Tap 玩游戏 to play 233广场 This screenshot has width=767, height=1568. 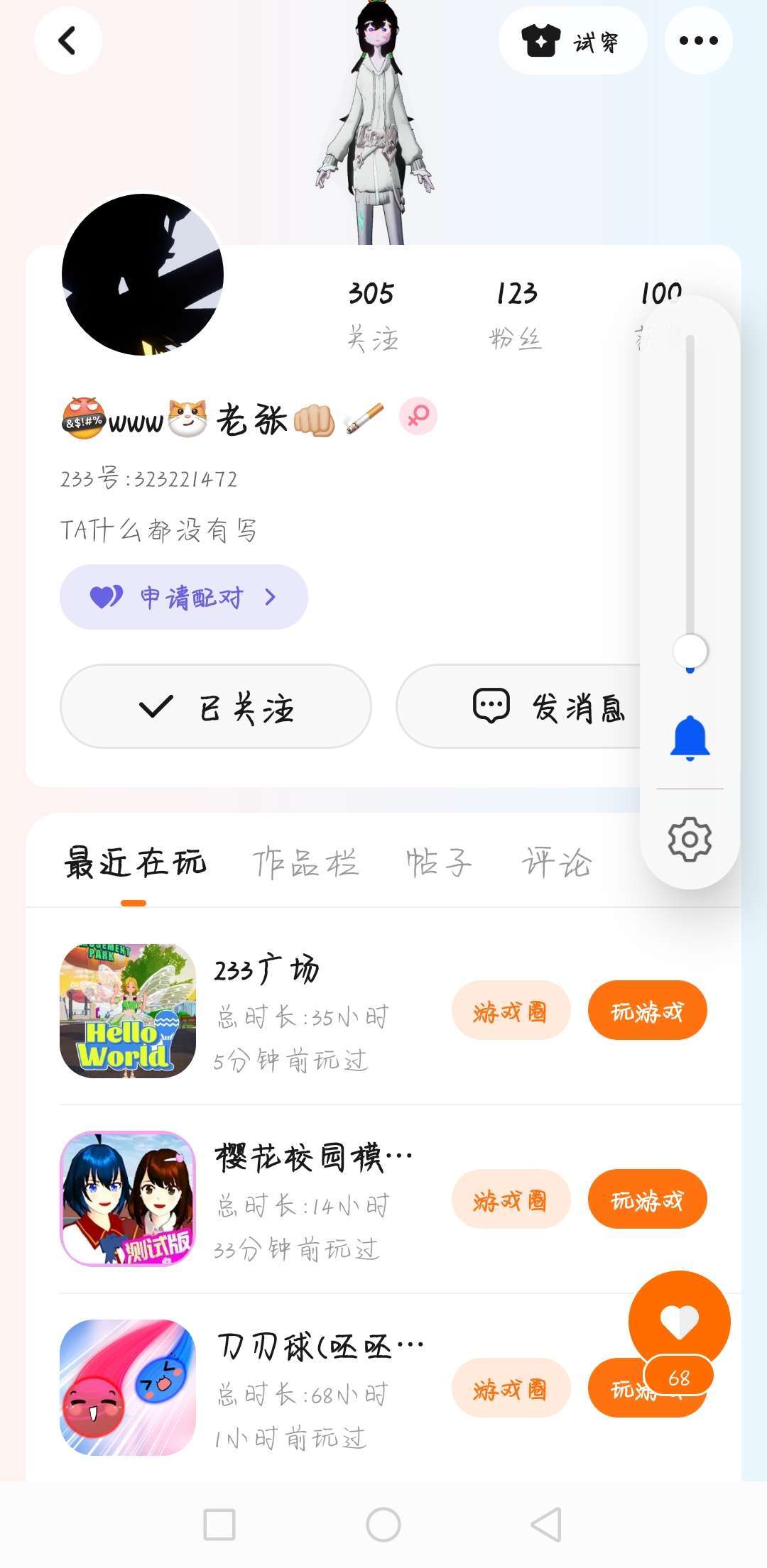647,1011
